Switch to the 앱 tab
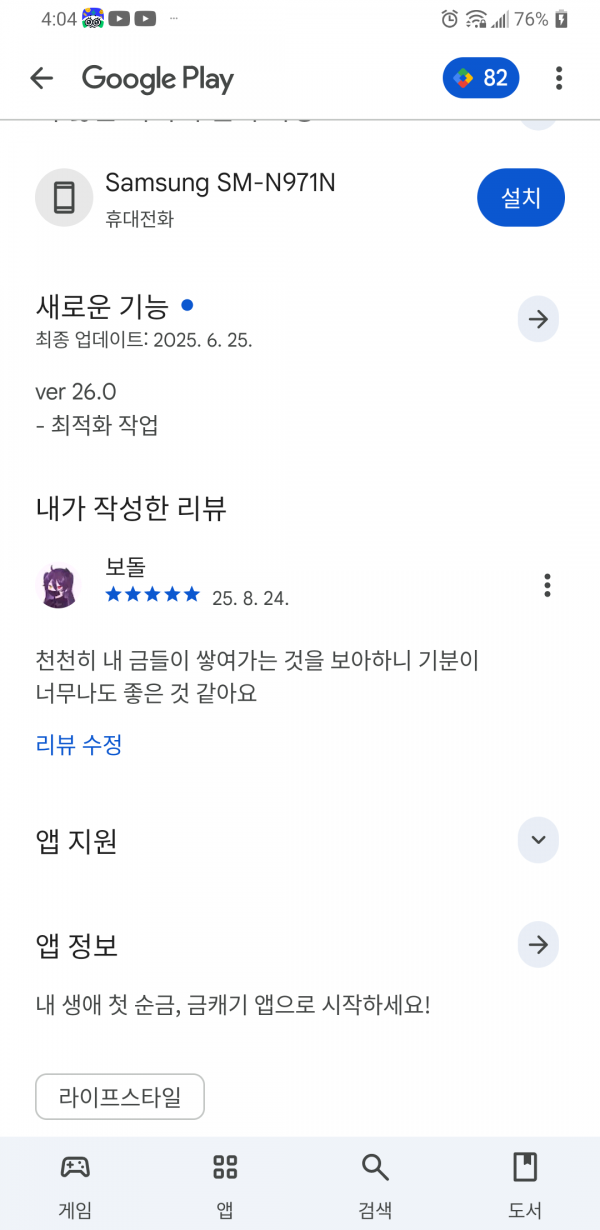The width and height of the screenshot is (600, 1230). pos(225,1185)
